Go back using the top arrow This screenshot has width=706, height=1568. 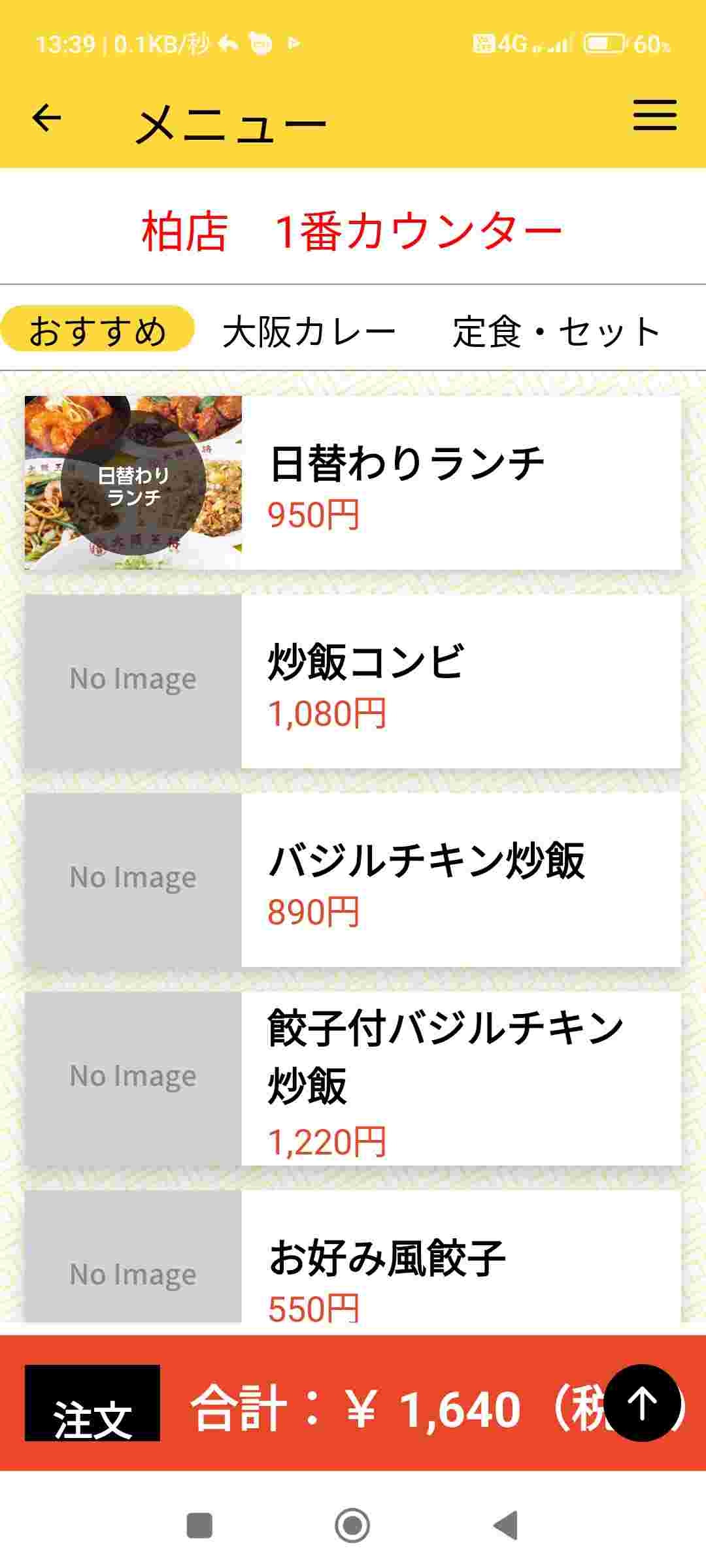[x=46, y=118]
